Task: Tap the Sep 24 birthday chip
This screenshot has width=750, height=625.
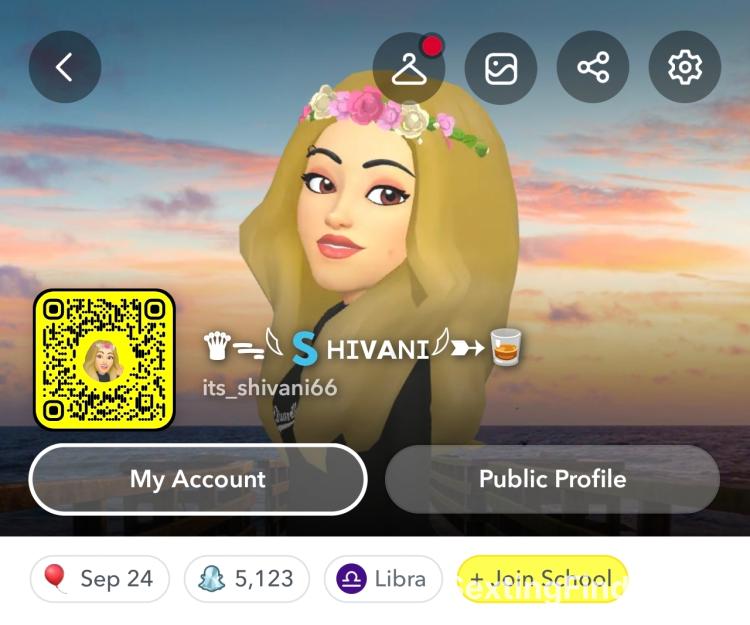Action: (x=100, y=579)
